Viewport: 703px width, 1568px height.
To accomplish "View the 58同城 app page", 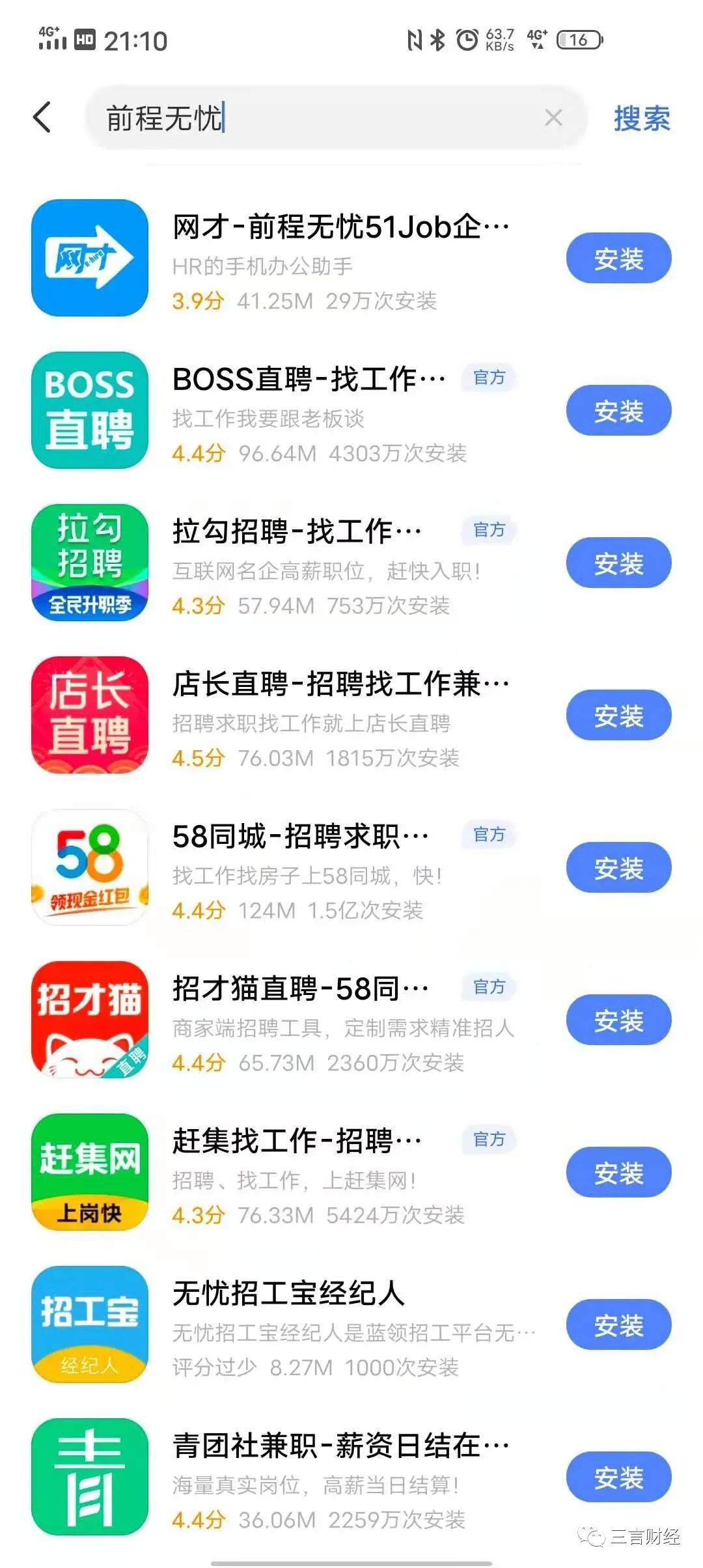I will point(299,837).
